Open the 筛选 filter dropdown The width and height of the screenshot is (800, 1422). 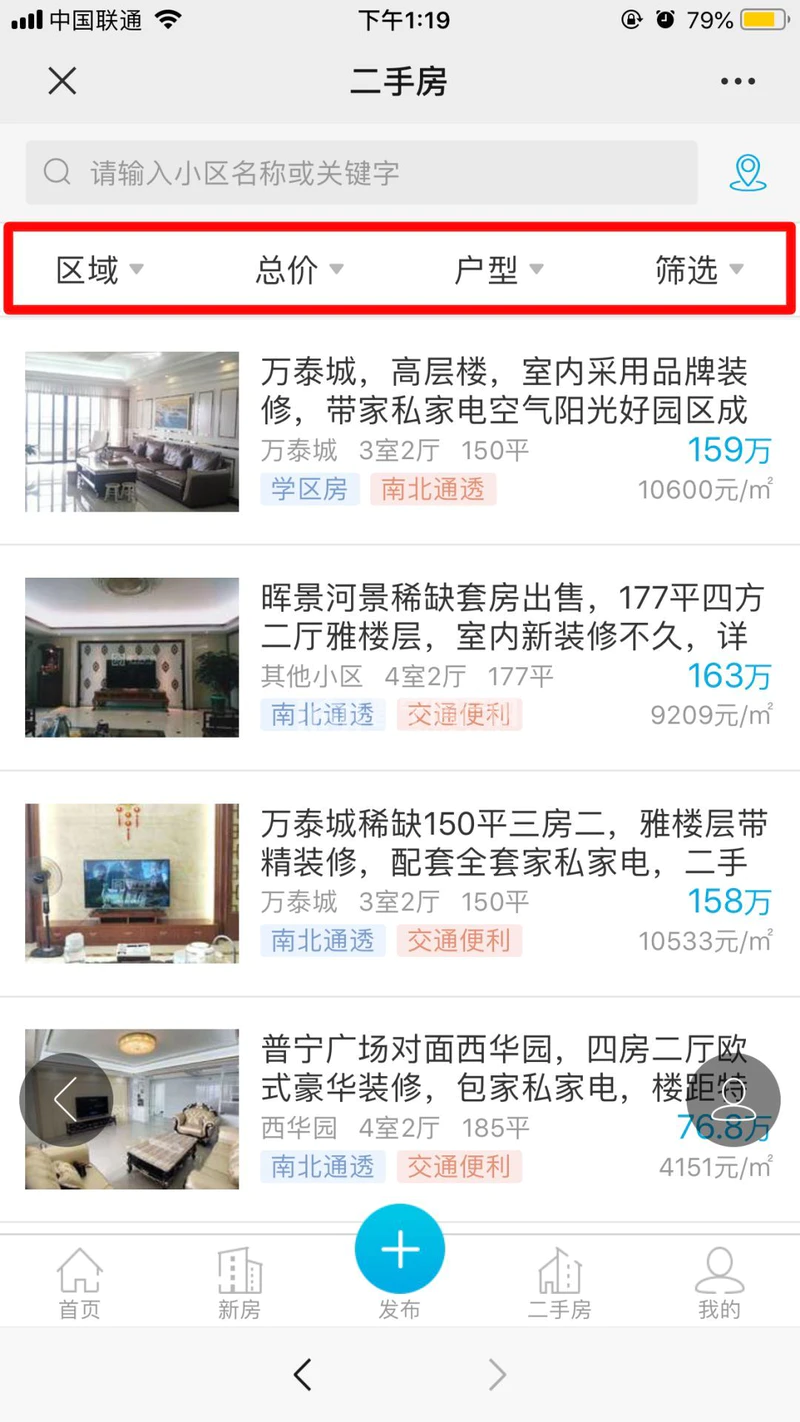pyautogui.click(x=699, y=269)
